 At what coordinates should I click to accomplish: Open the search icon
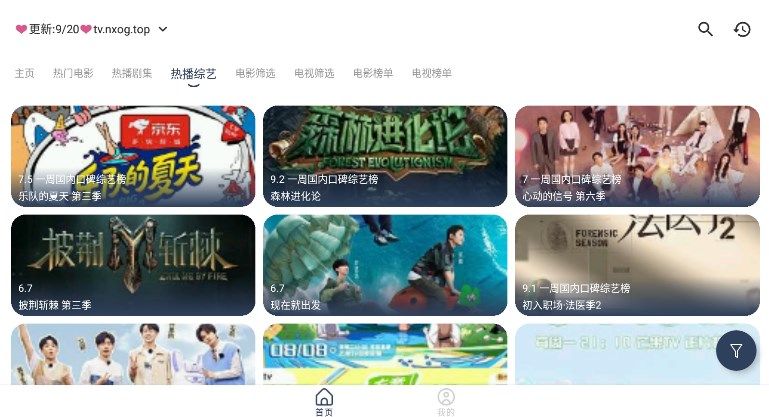(706, 29)
